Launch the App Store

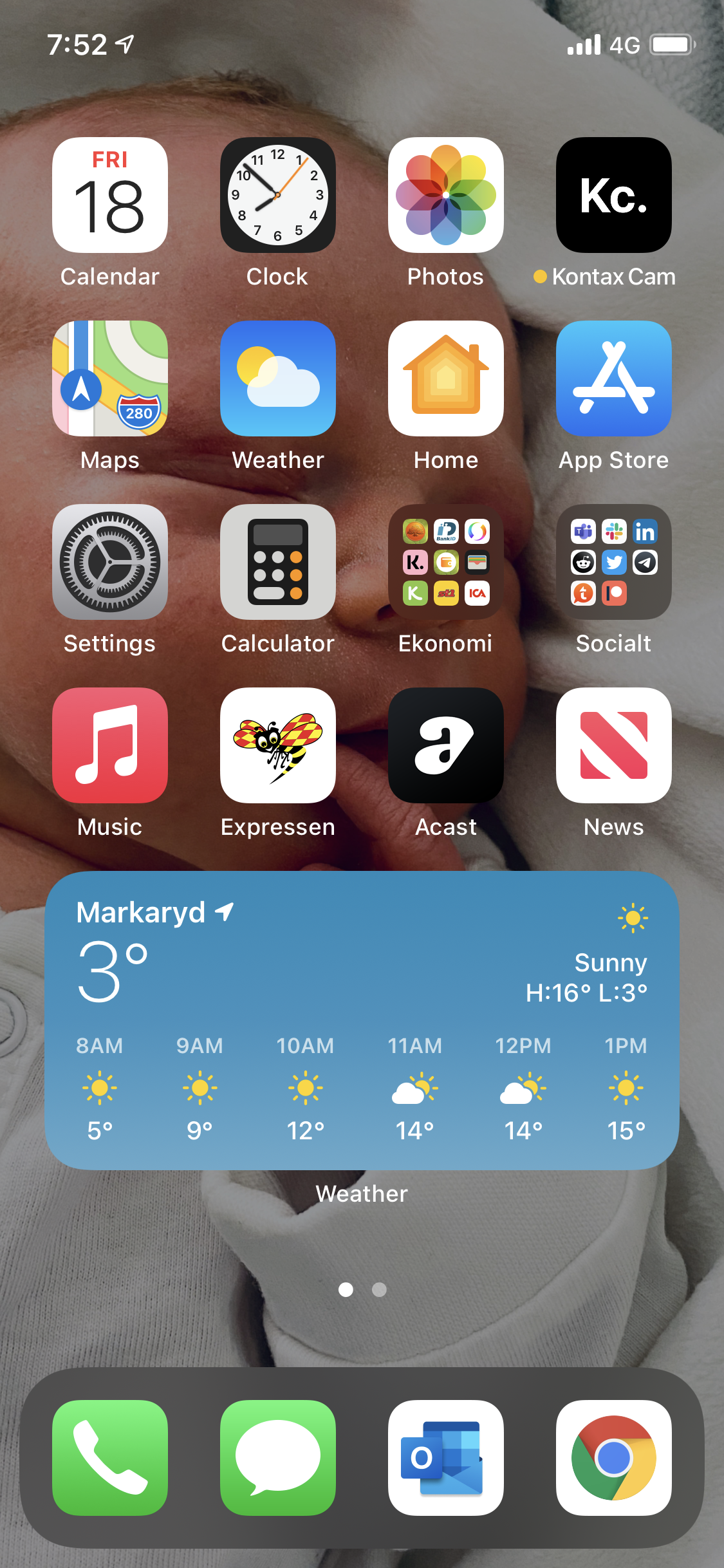click(614, 378)
